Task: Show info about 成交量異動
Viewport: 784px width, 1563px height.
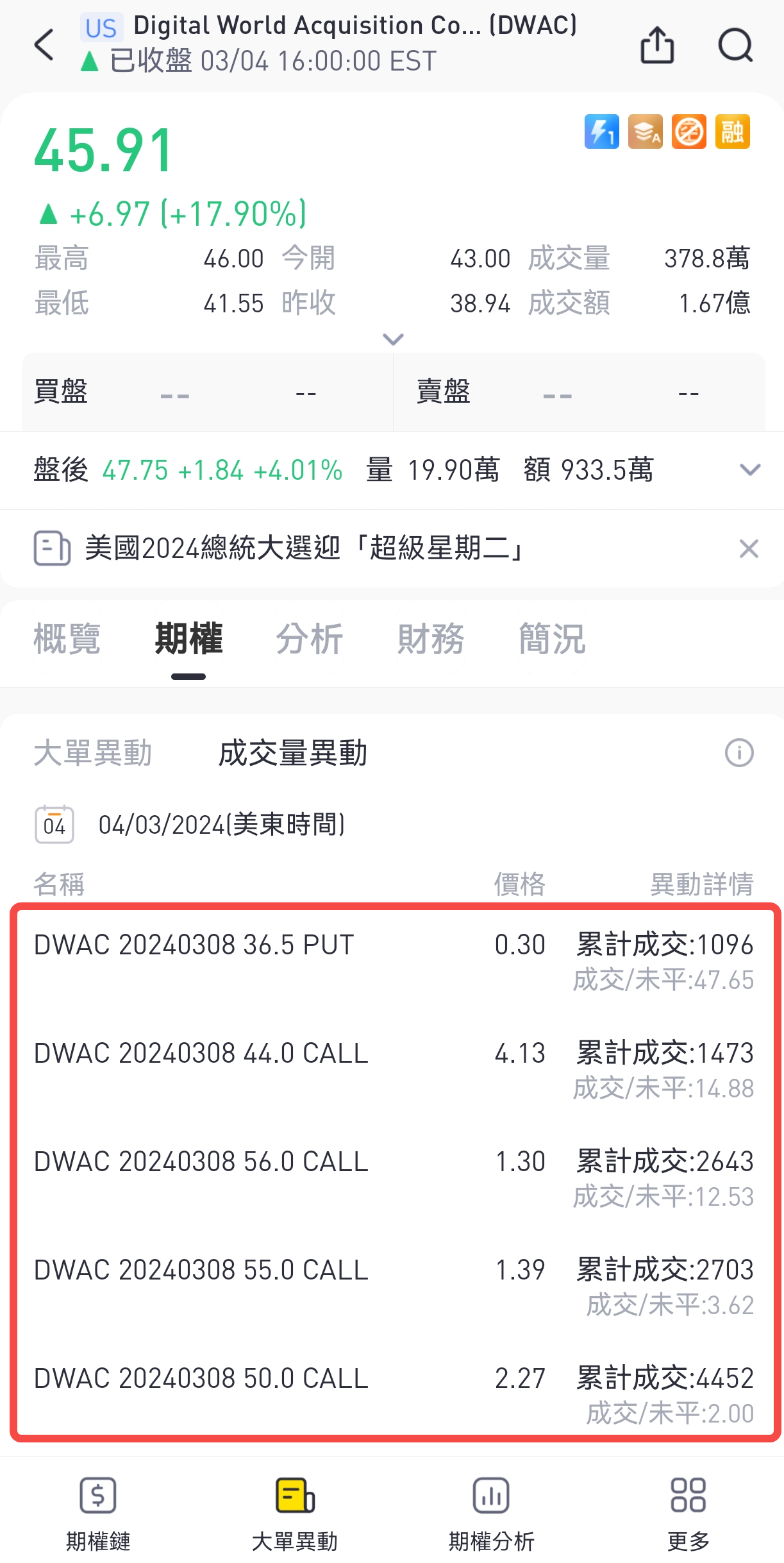Action: tap(738, 753)
